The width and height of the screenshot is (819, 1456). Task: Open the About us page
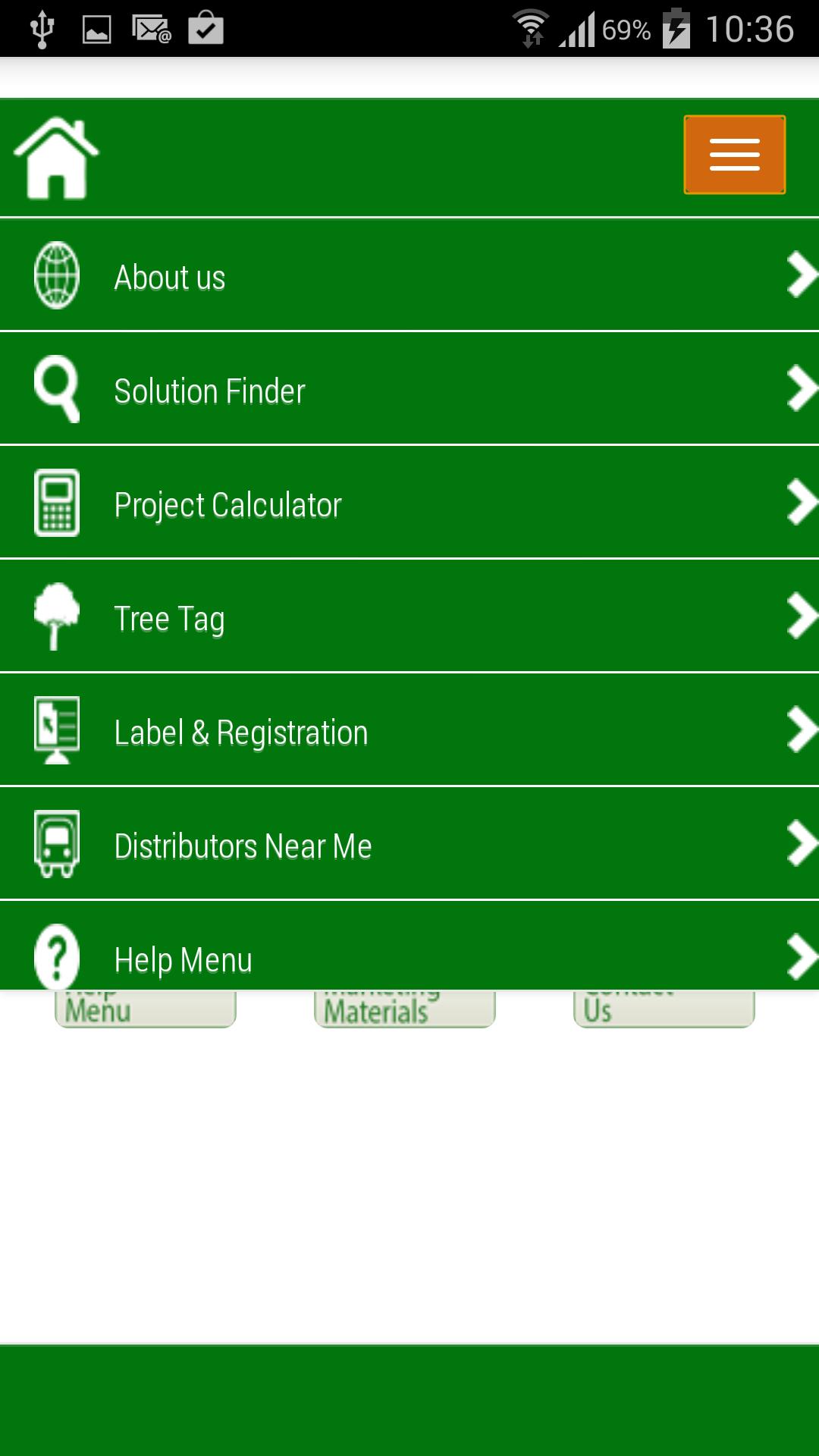[x=409, y=277]
